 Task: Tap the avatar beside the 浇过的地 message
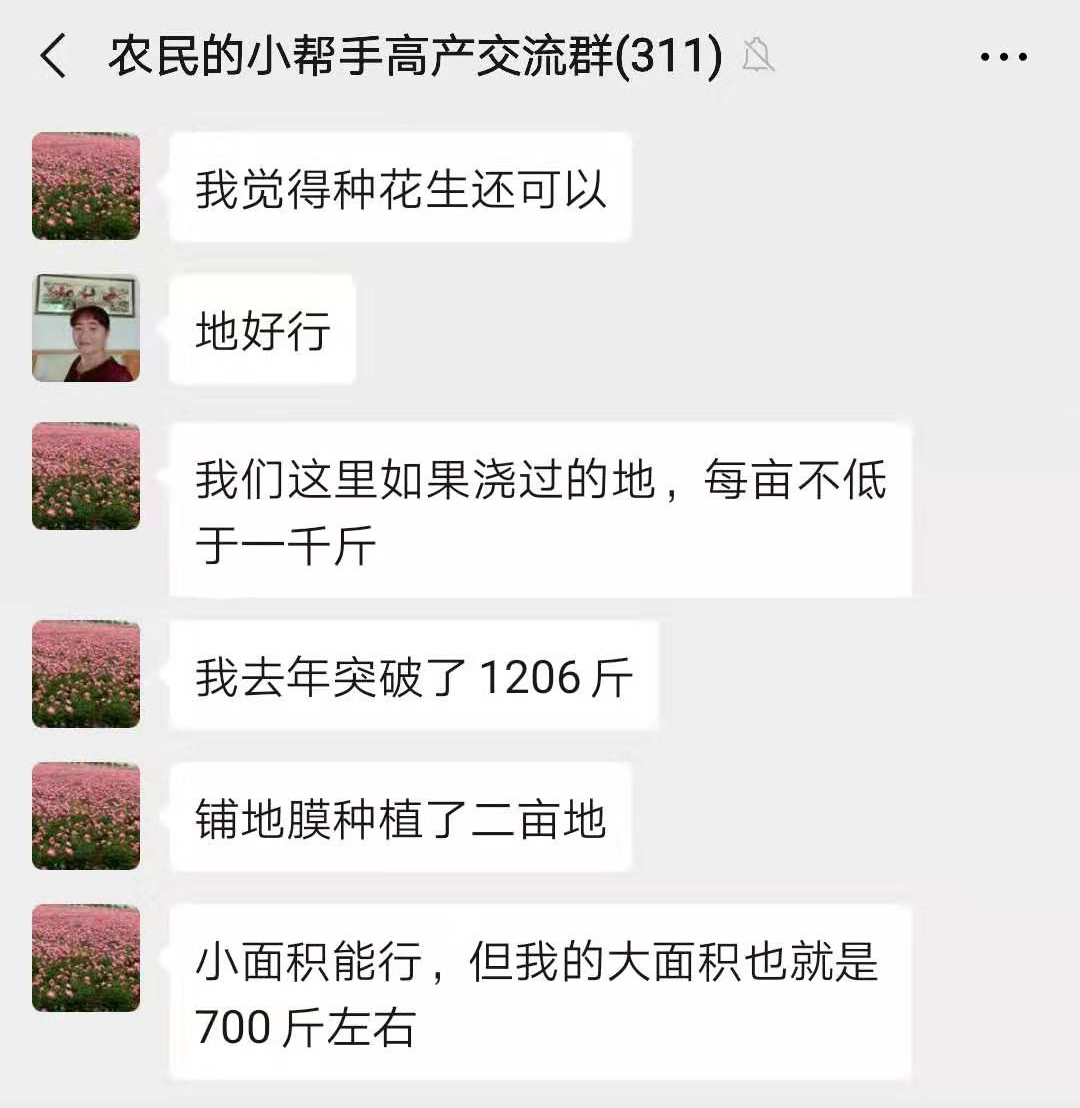click(x=85, y=478)
